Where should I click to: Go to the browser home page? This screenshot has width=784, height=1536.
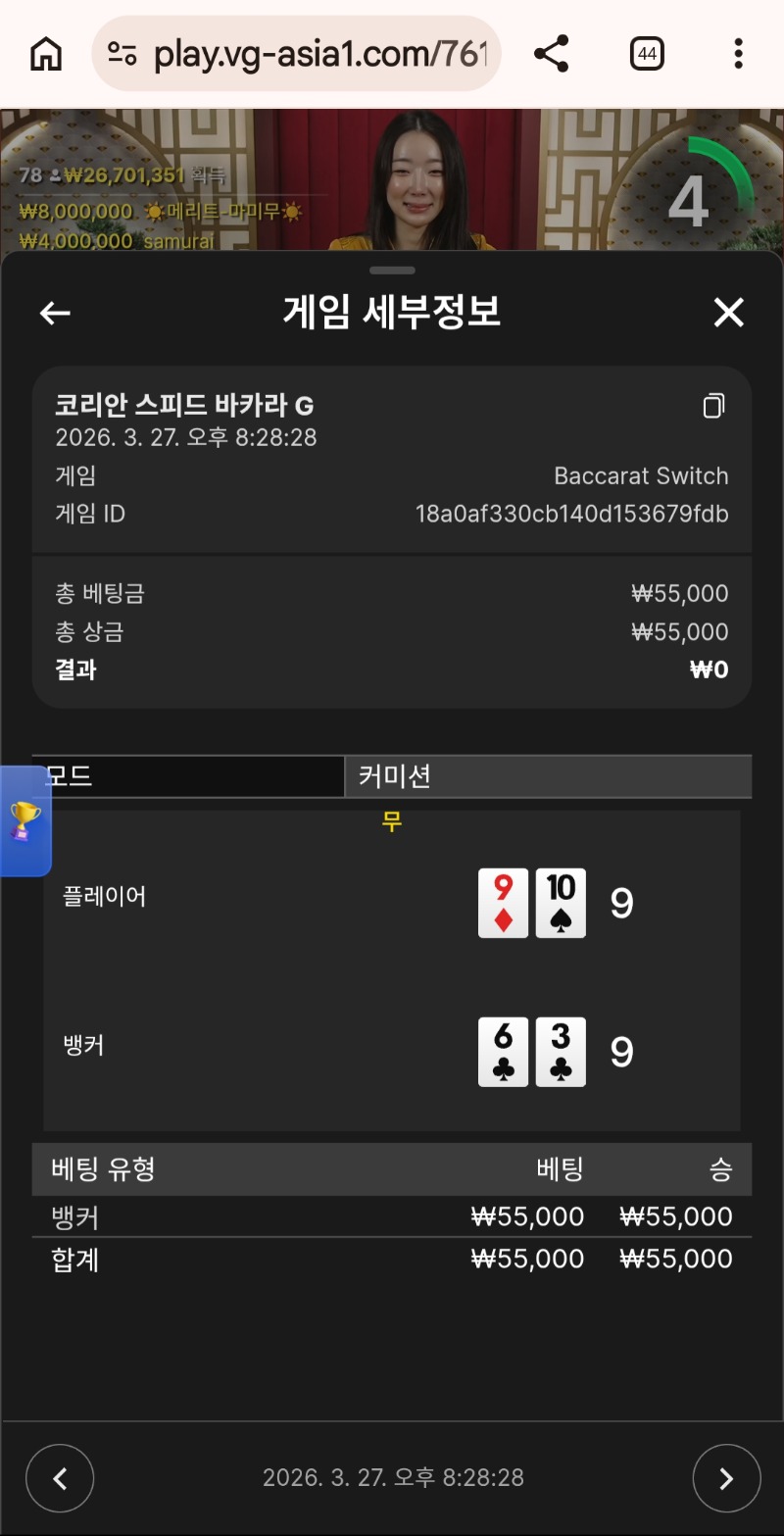tap(46, 54)
